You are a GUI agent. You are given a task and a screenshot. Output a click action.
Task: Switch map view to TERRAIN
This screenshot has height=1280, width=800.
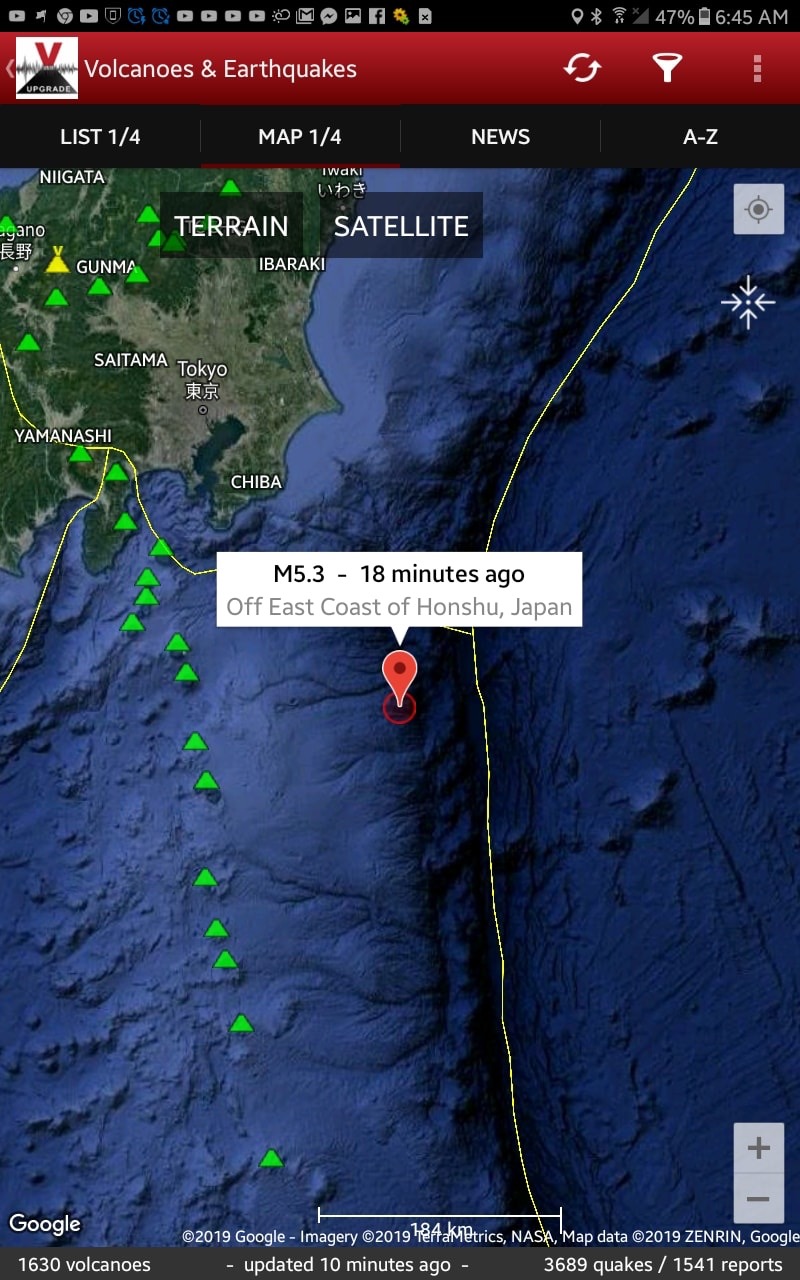pyautogui.click(x=232, y=226)
